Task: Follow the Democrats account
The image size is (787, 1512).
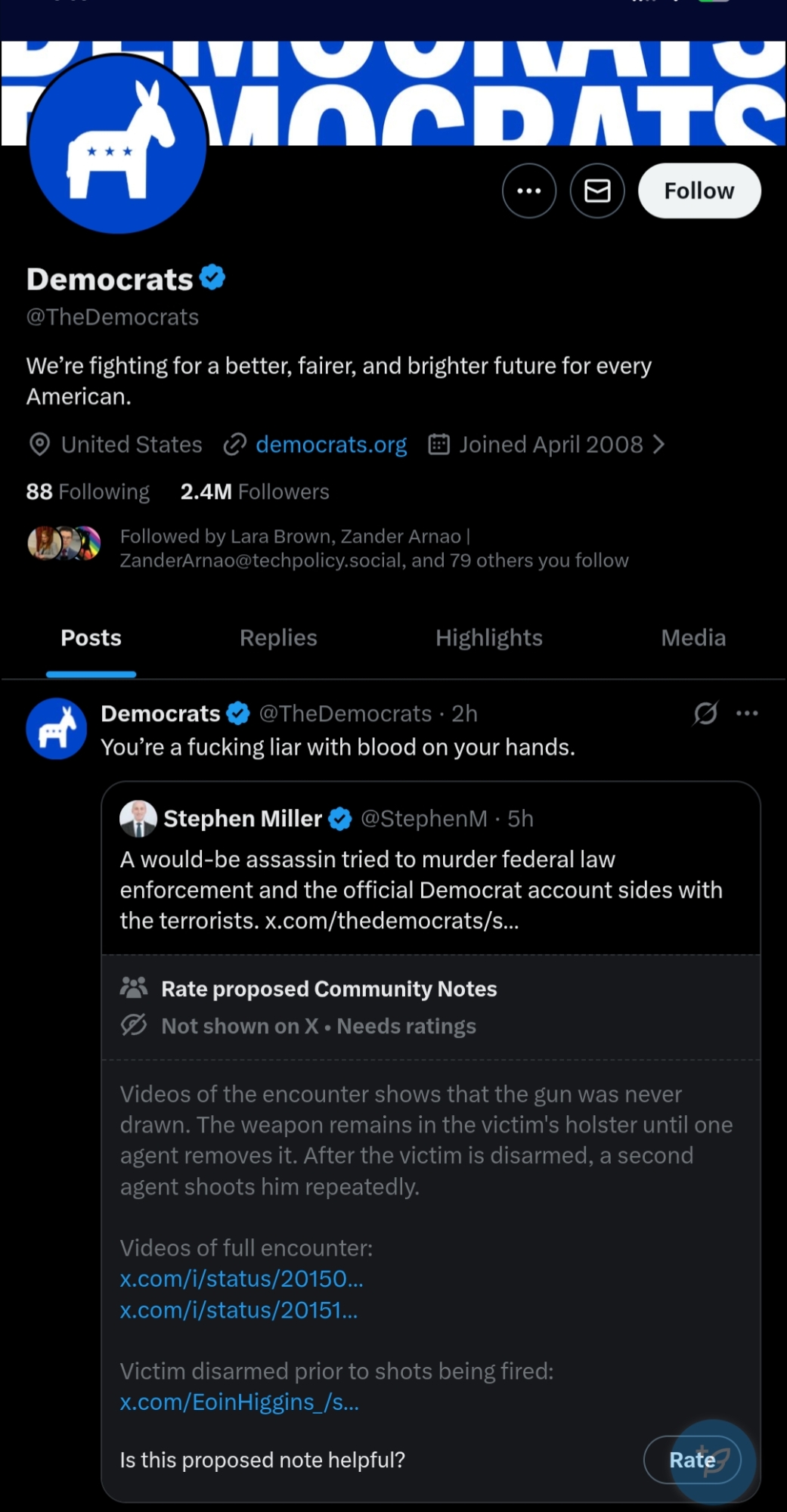Action: (x=699, y=191)
